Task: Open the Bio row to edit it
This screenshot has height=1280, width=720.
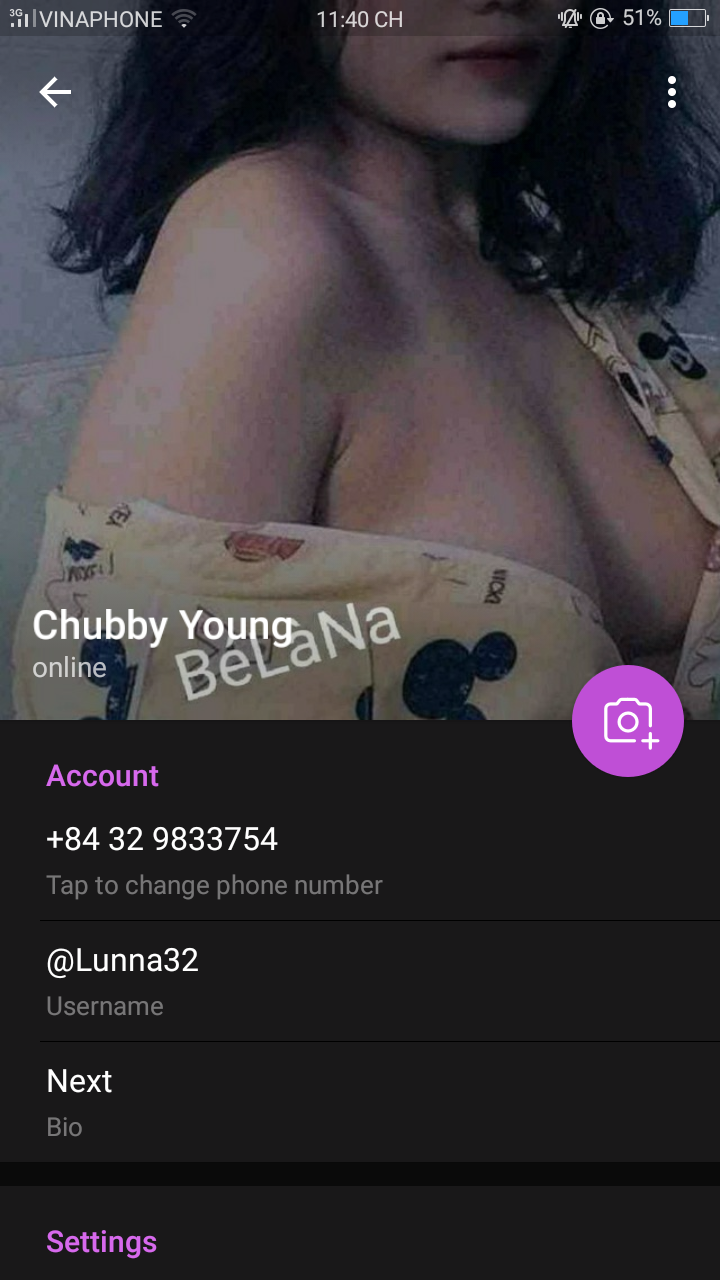Action: [x=360, y=1102]
